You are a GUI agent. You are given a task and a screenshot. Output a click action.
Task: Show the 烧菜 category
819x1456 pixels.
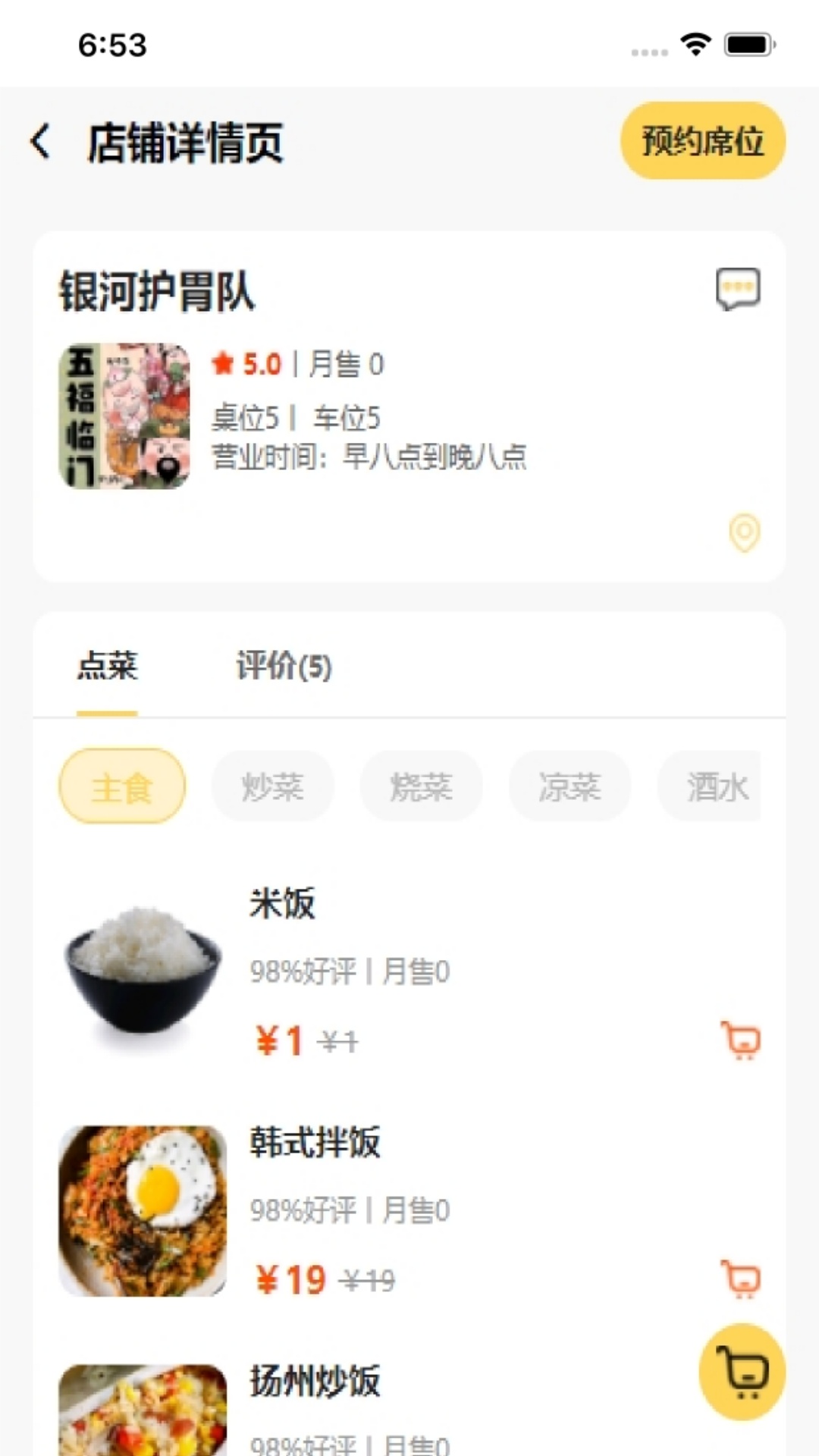click(x=421, y=786)
